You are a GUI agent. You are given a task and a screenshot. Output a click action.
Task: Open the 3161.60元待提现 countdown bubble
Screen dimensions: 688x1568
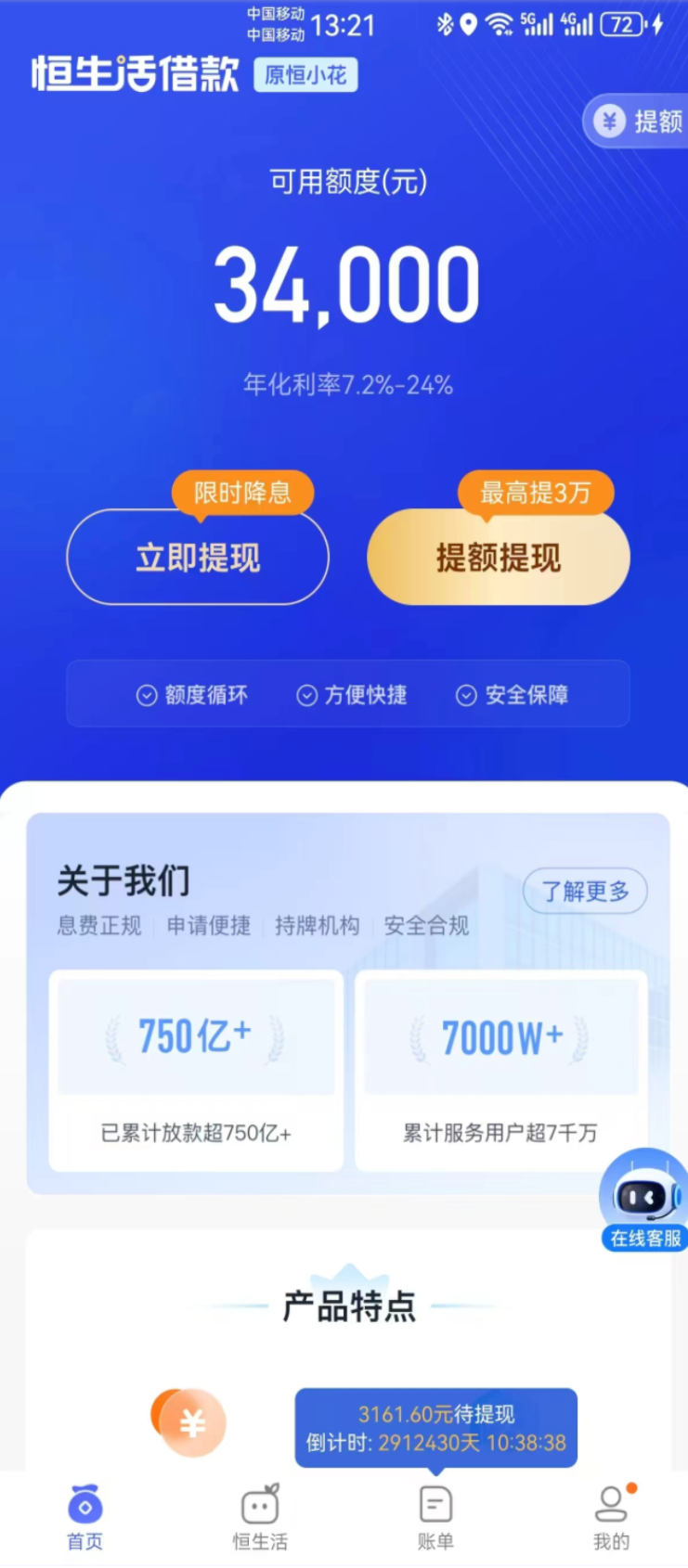tap(436, 1428)
